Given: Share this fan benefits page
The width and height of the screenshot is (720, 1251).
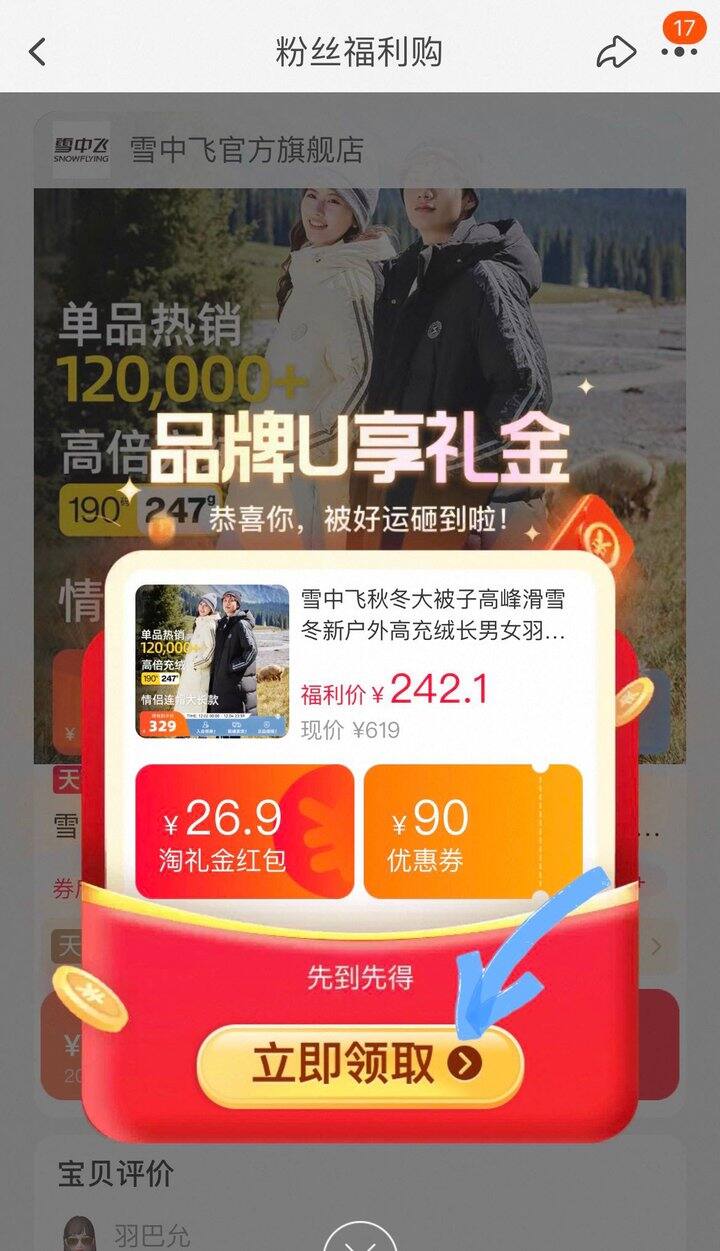Looking at the screenshot, I should pos(616,52).
